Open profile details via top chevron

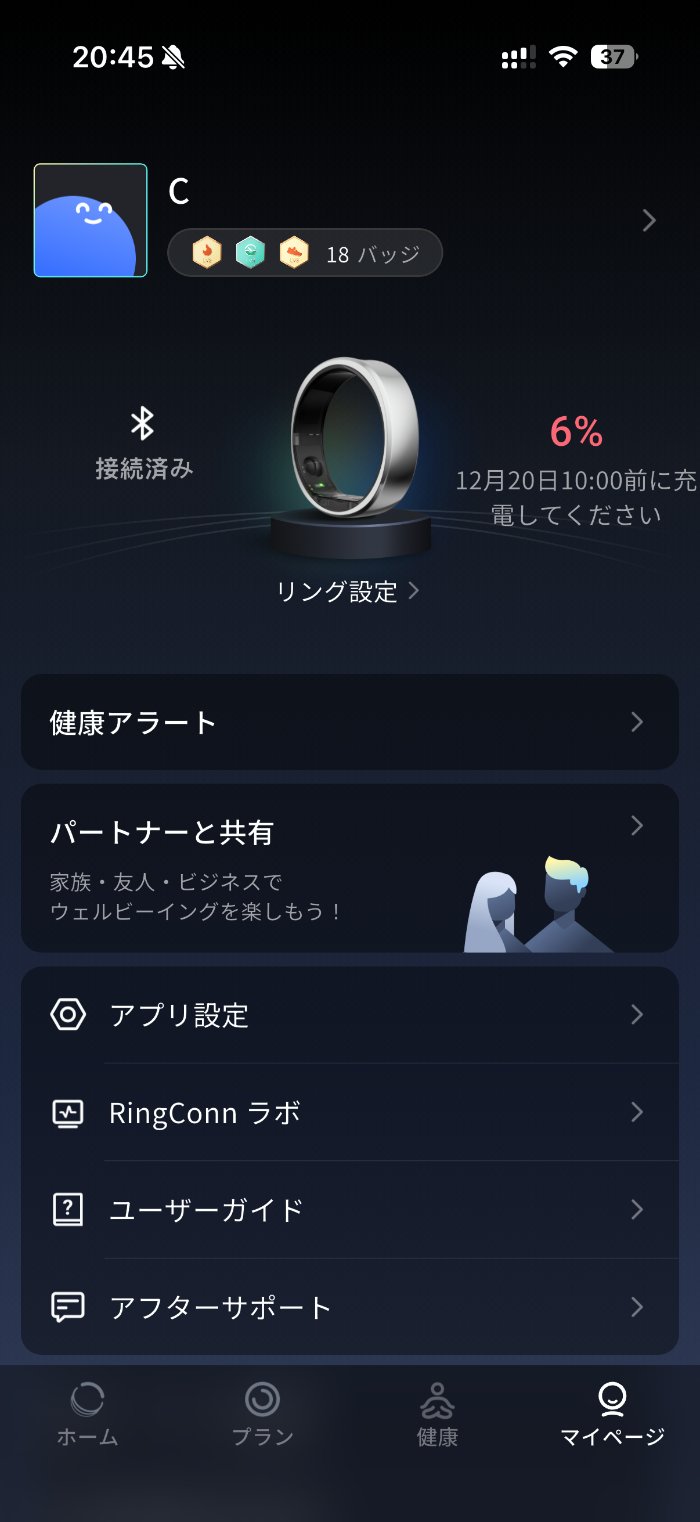(649, 220)
